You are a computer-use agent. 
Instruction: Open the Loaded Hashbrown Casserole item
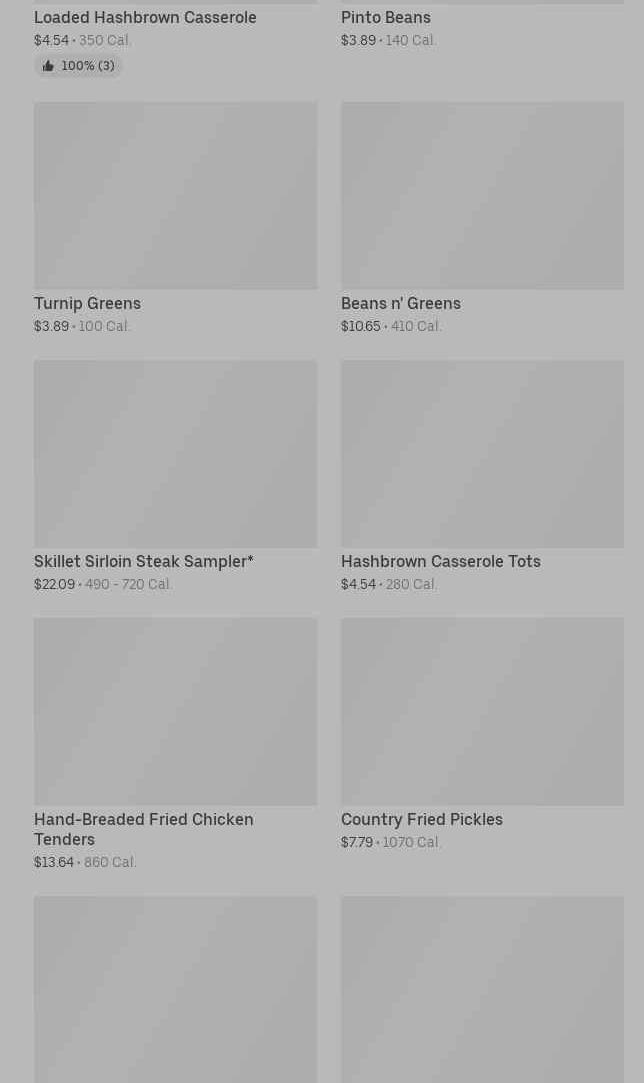pyautogui.click(x=145, y=18)
